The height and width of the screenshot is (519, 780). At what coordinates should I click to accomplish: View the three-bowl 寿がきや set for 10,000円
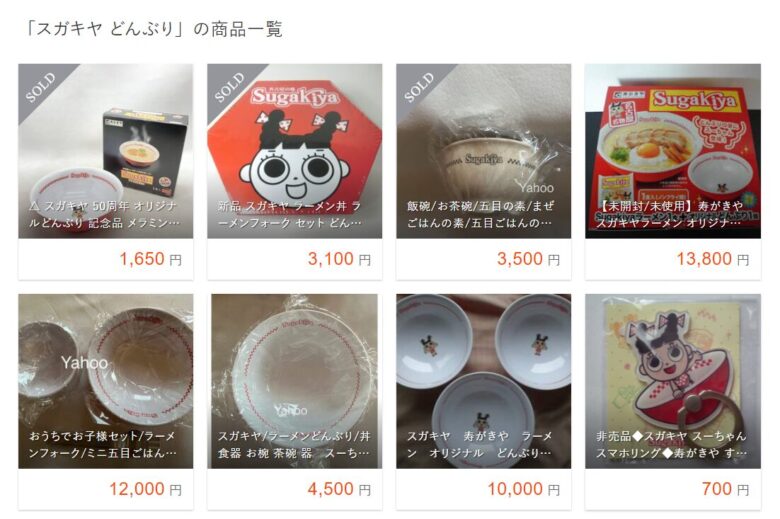[x=483, y=381]
